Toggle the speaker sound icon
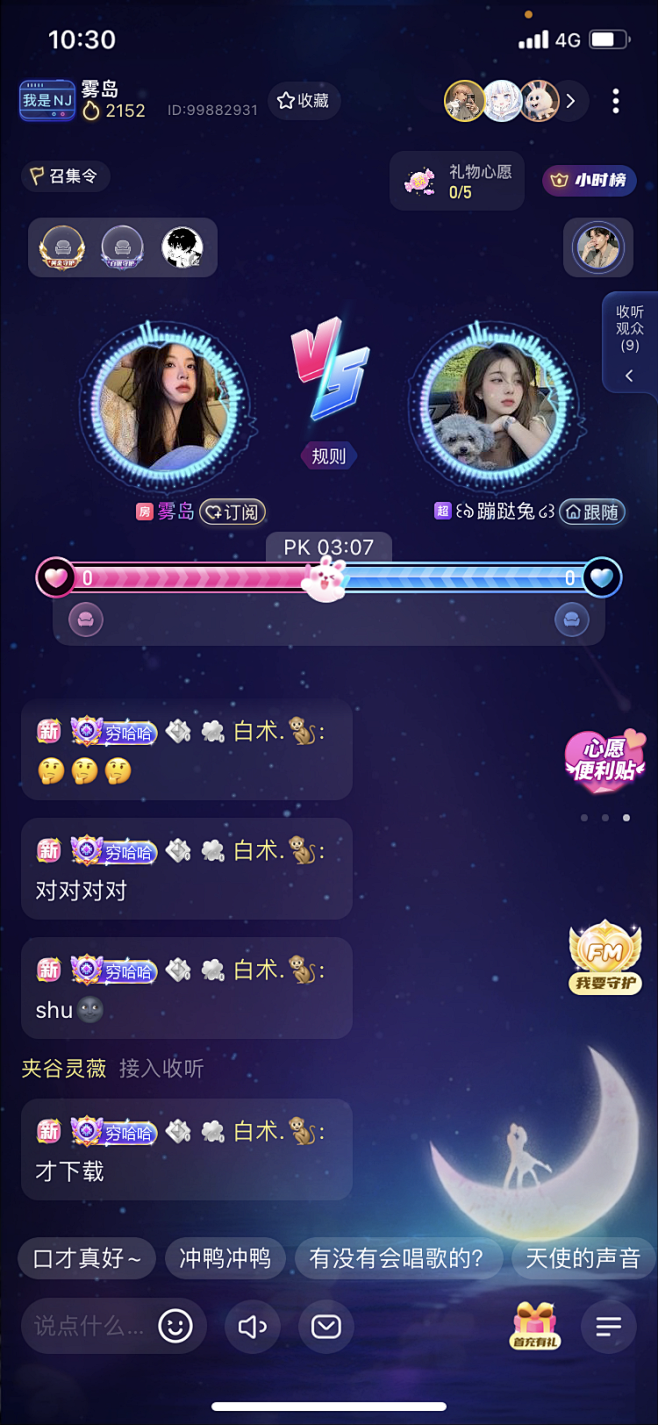Image resolution: width=658 pixels, height=1425 pixels. click(x=252, y=1327)
